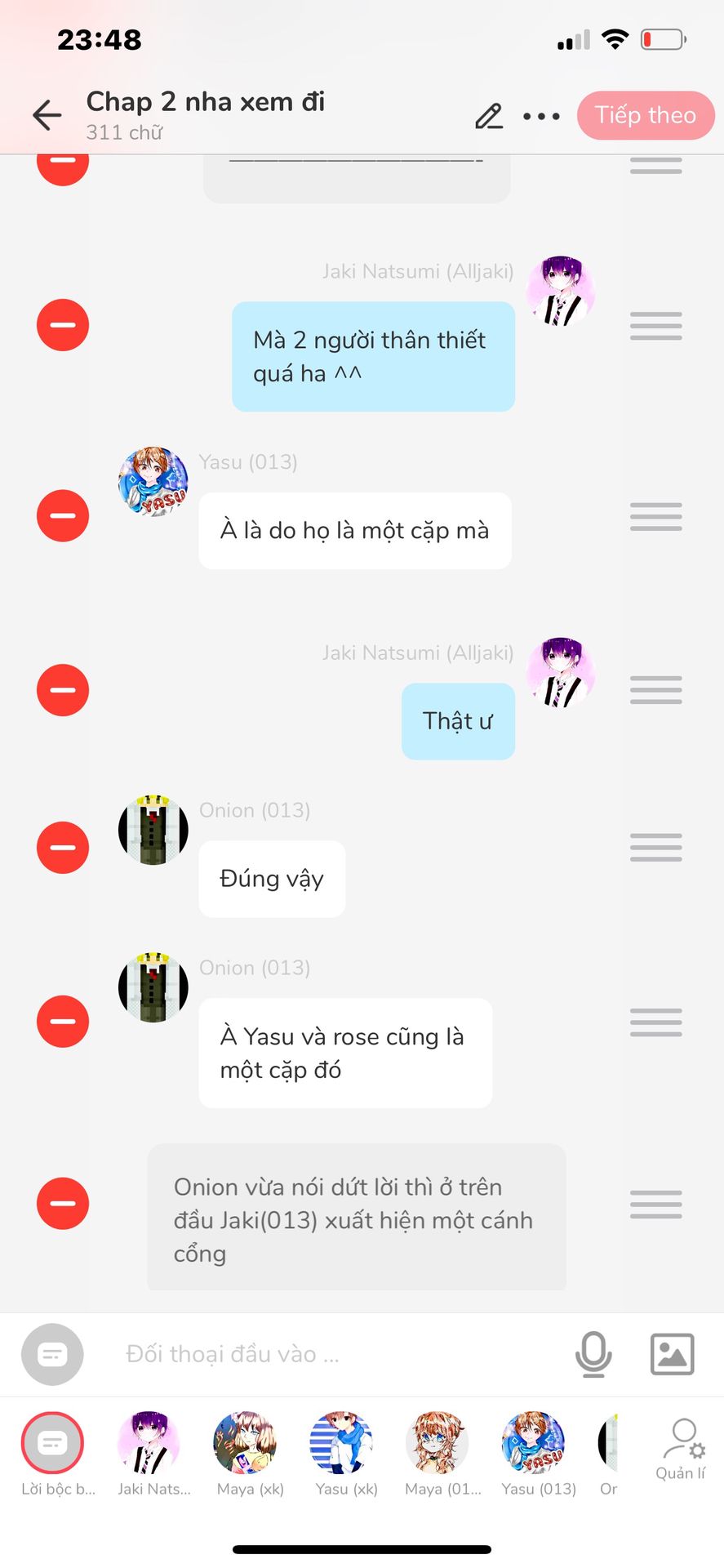This screenshot has height=1568, width=724.
Task: Delete the "Thật ư" message
Action: (63, 690)
